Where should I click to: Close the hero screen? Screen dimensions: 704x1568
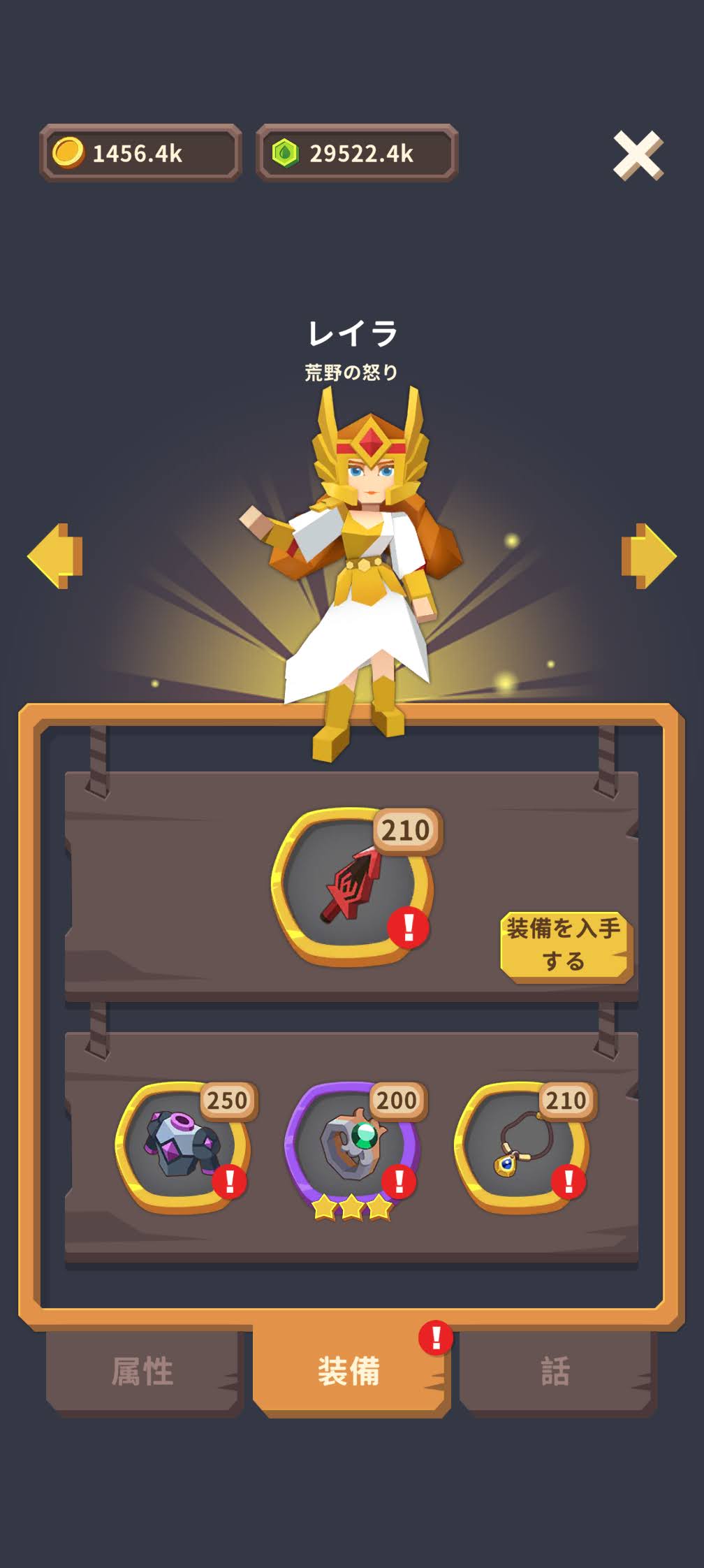(x=638, y=155)
